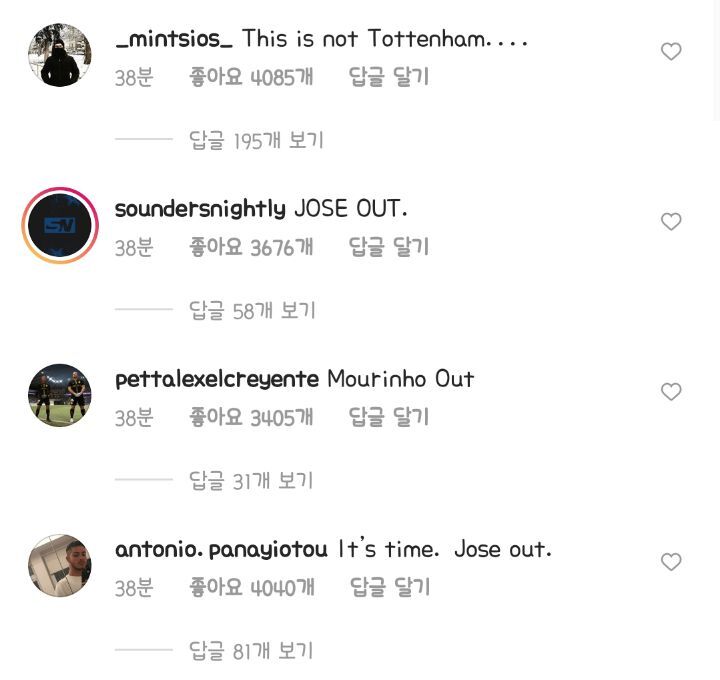View 58 replies under soundersnightly's comment
Screen dimensions: 720x680
point(252,311)
